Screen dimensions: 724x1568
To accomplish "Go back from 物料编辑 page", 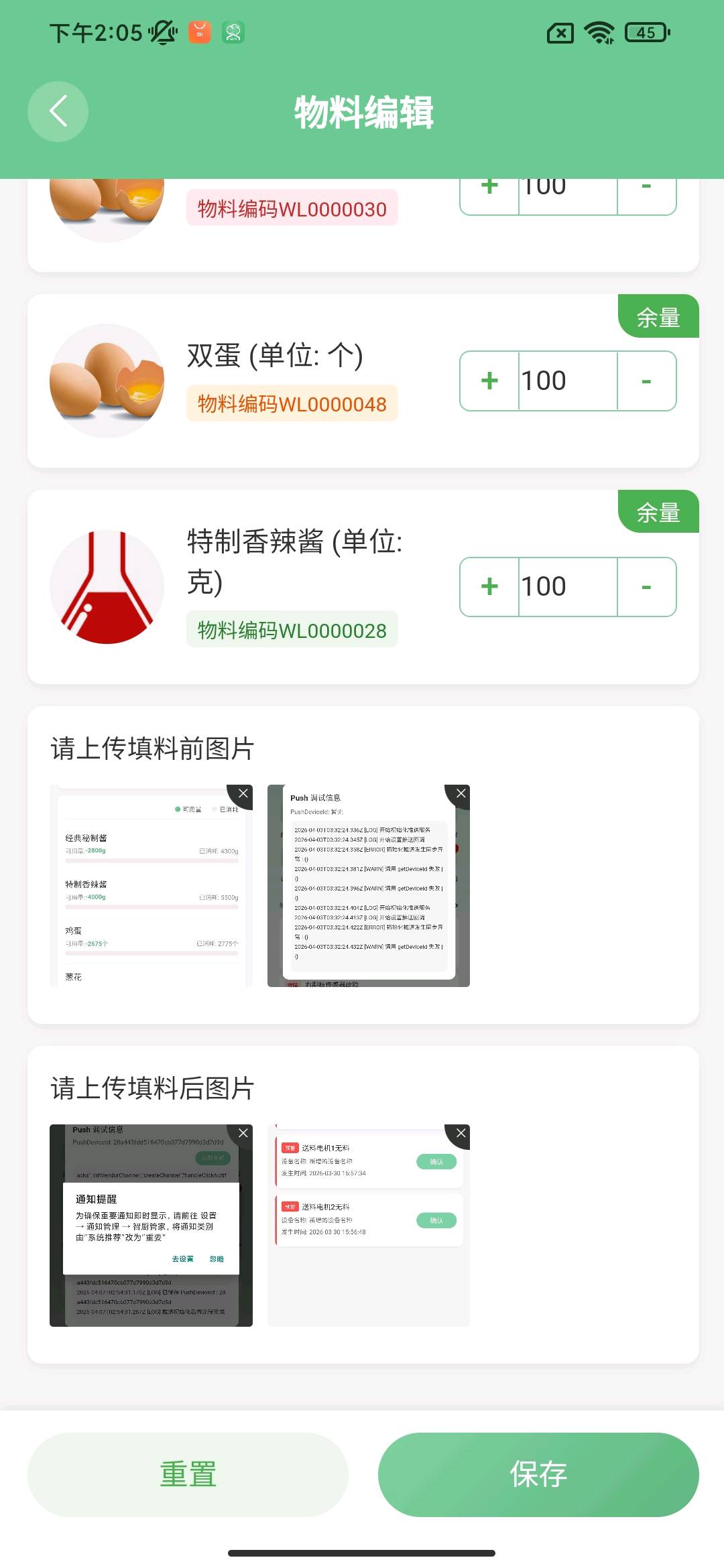I will click(x=58, y=111).
